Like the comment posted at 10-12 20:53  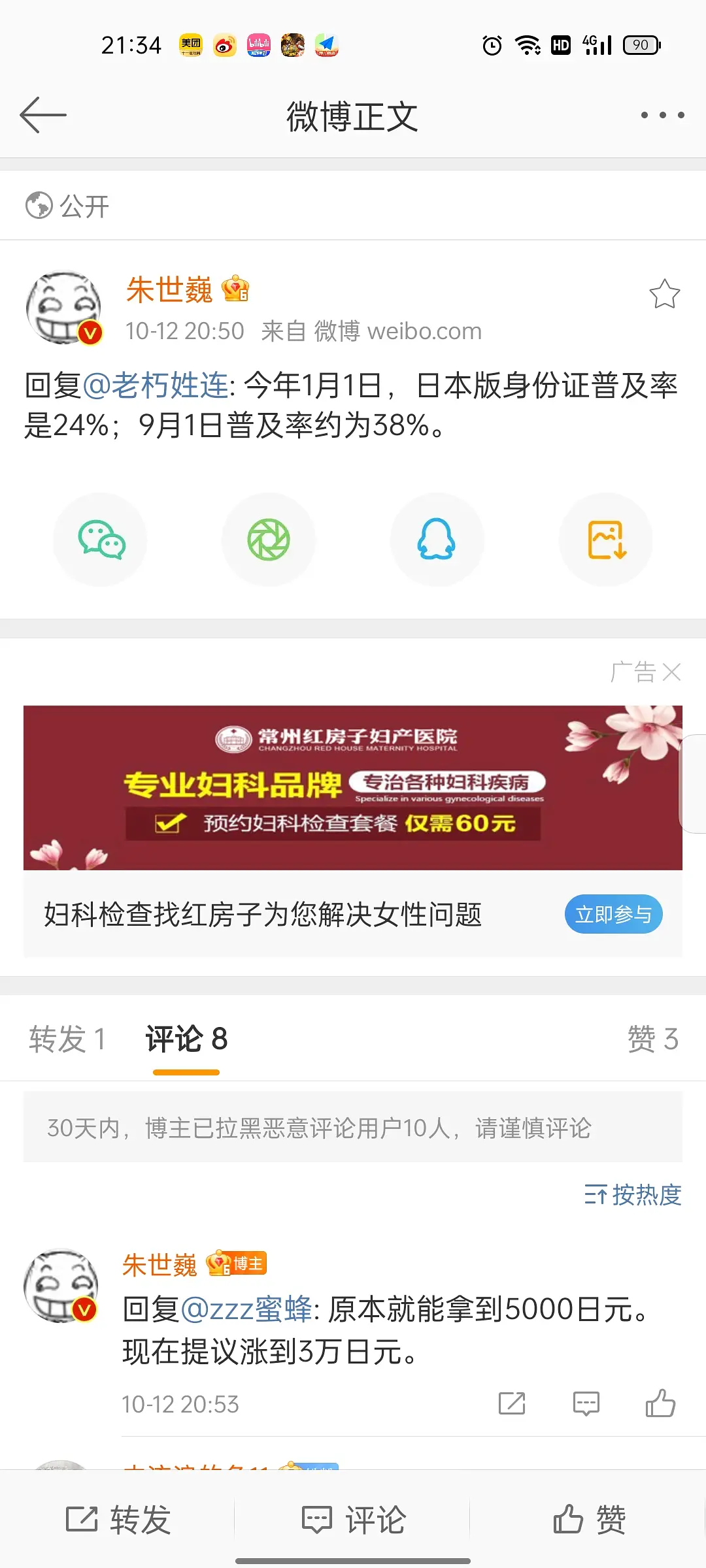coord(660,1403)
